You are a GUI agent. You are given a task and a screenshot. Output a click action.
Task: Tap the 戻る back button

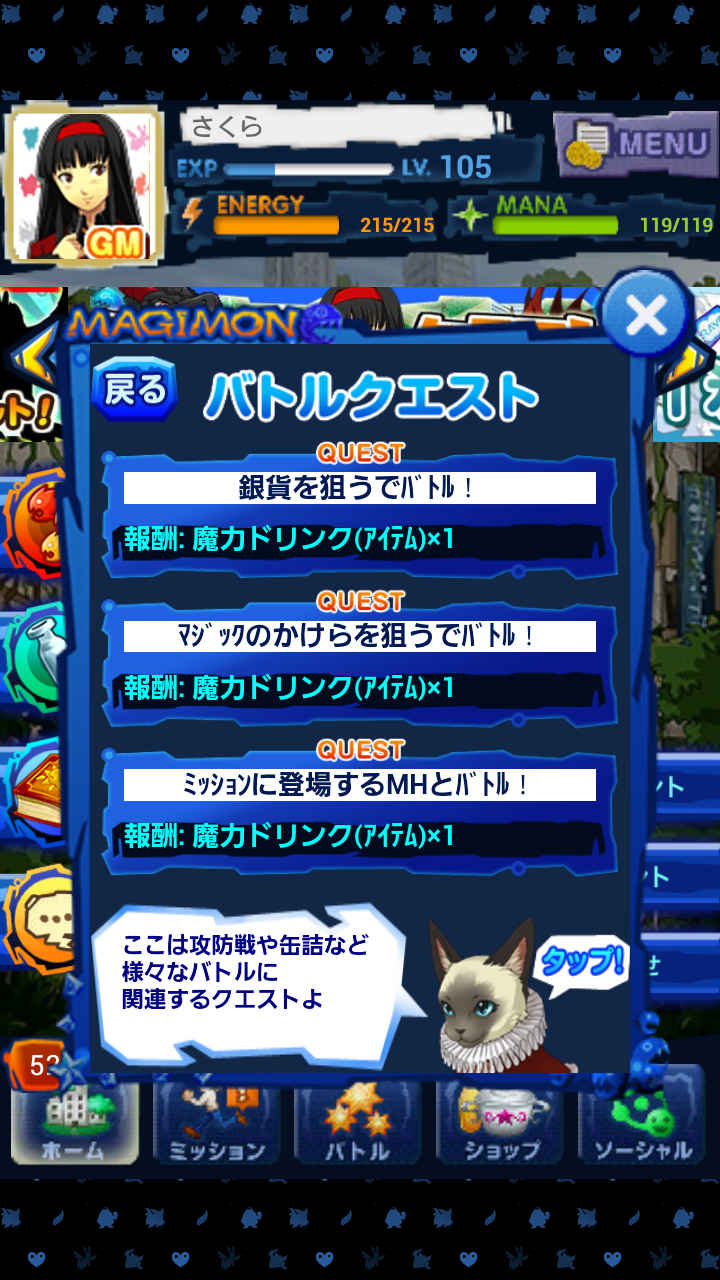tap(134, 390)
